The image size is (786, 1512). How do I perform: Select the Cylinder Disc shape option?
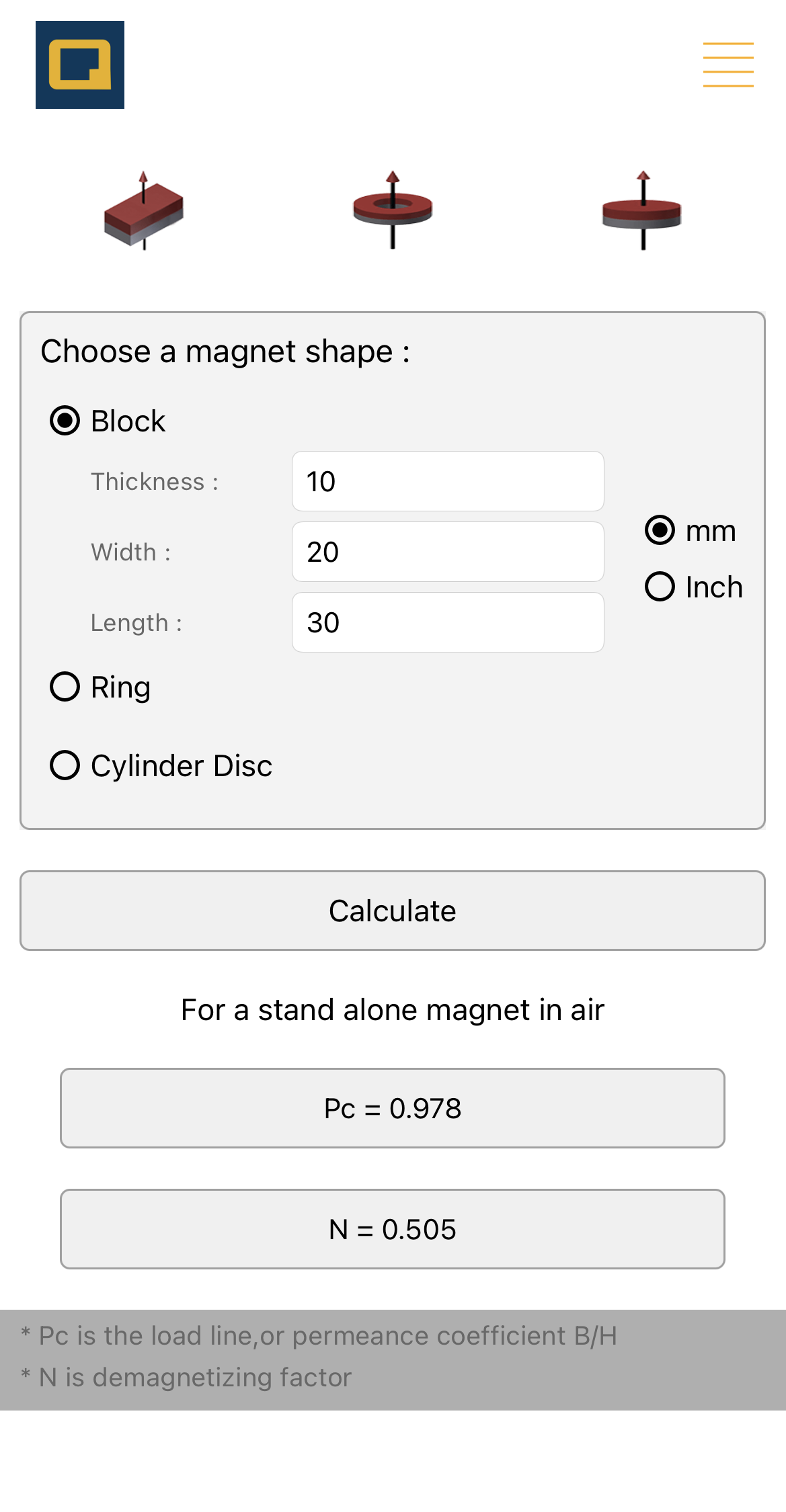tap(65, 765)
